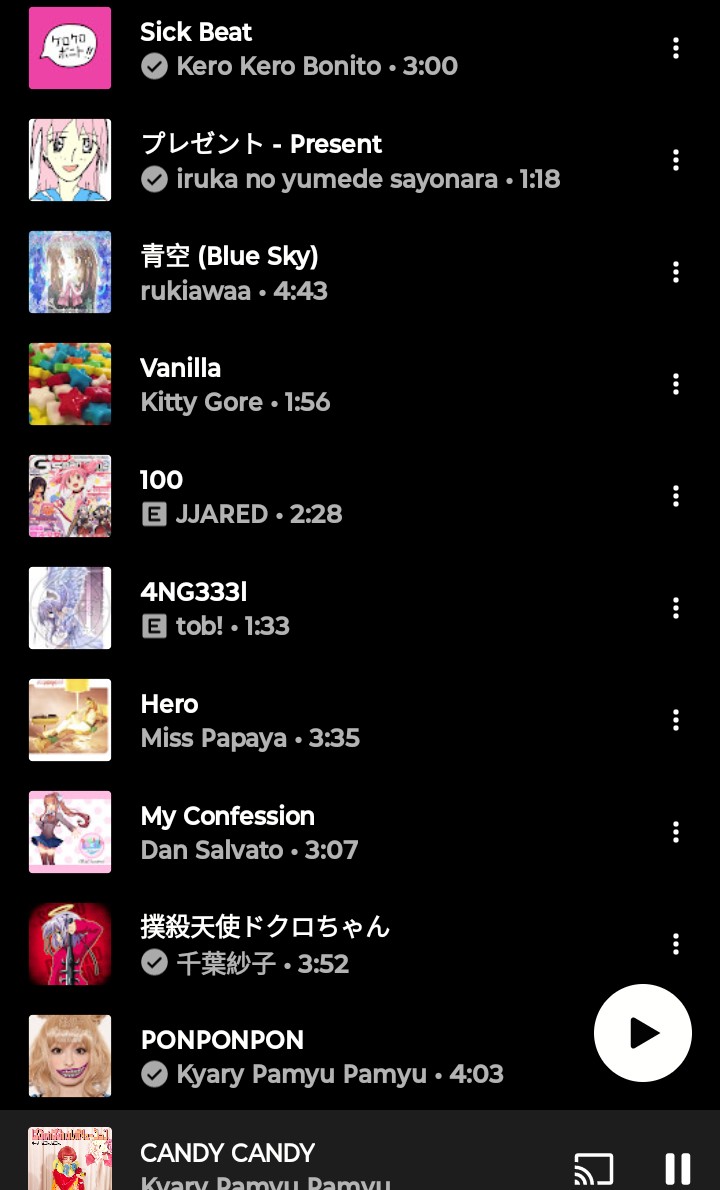
Task: Pause CANDY CANDY in mini player
Action: (x=678, y=1168)
